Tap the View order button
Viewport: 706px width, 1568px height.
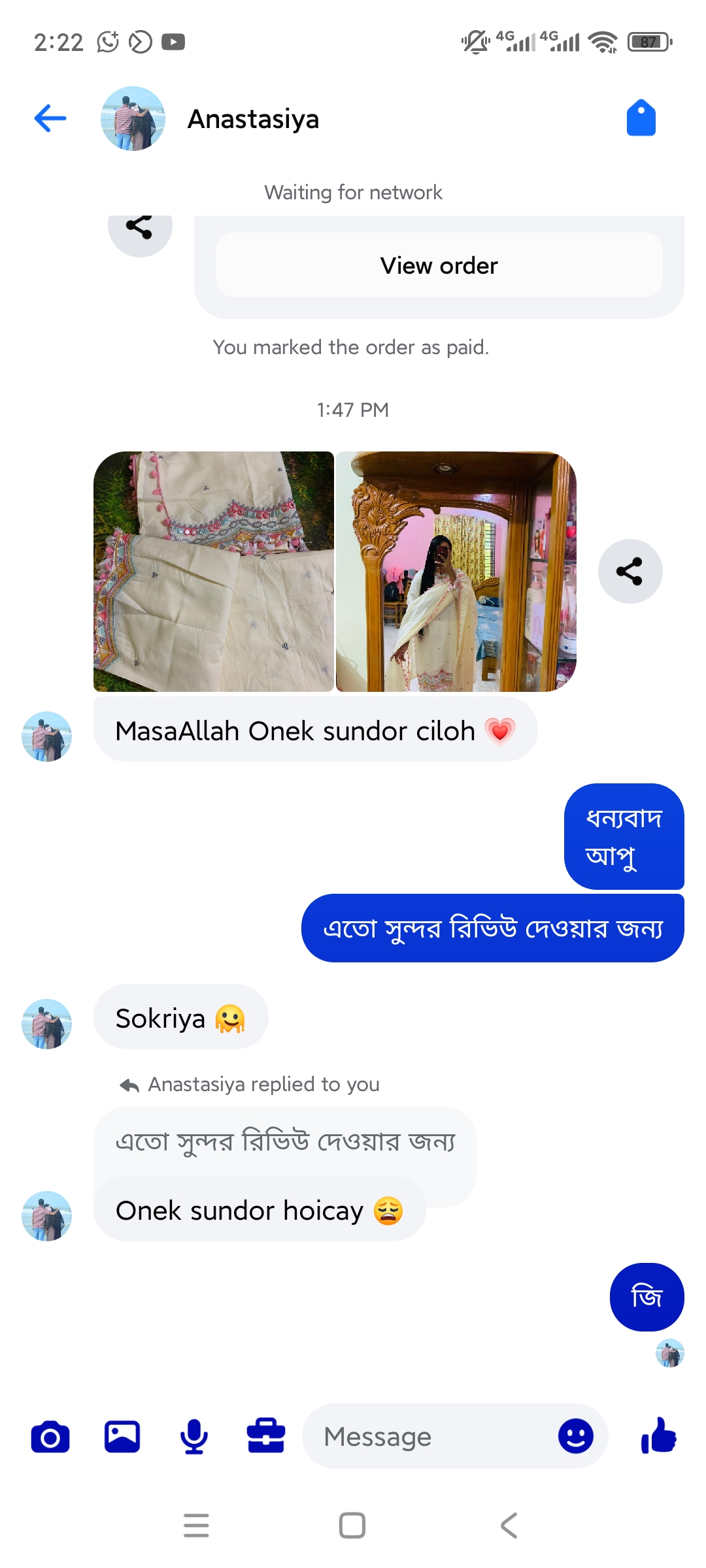click(x=439, y=265)
